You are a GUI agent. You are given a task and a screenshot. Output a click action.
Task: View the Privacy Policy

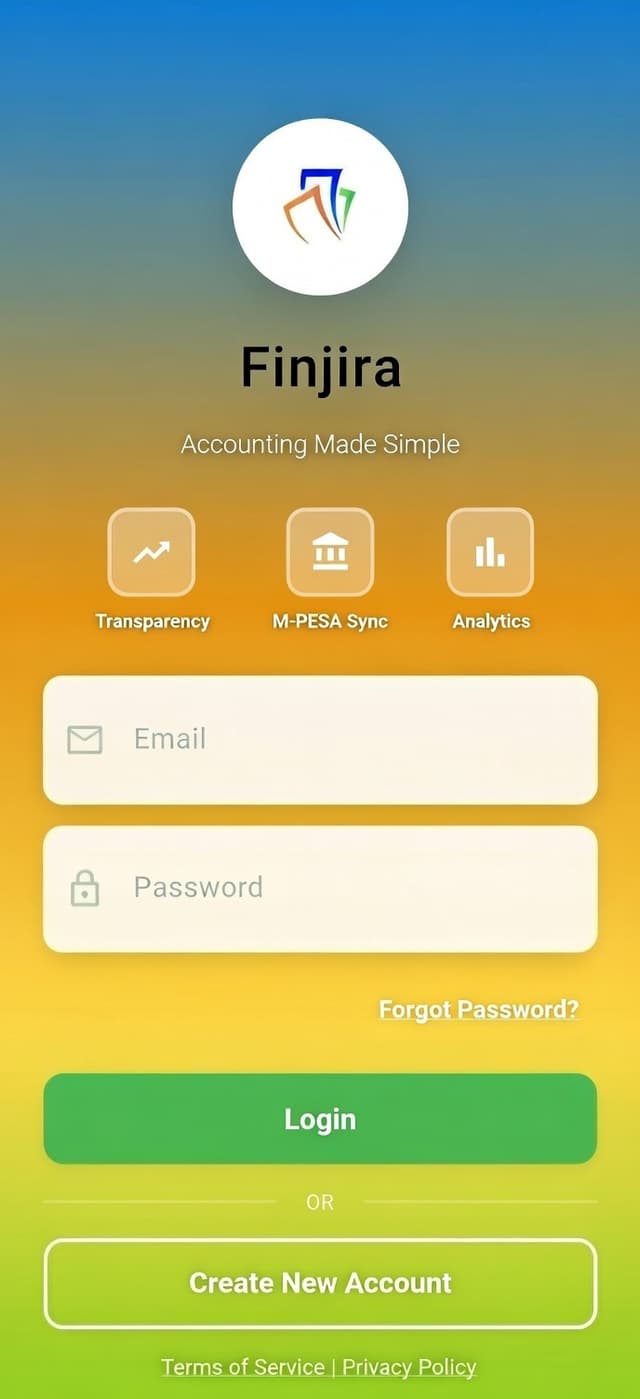(x=409, y=1367)
